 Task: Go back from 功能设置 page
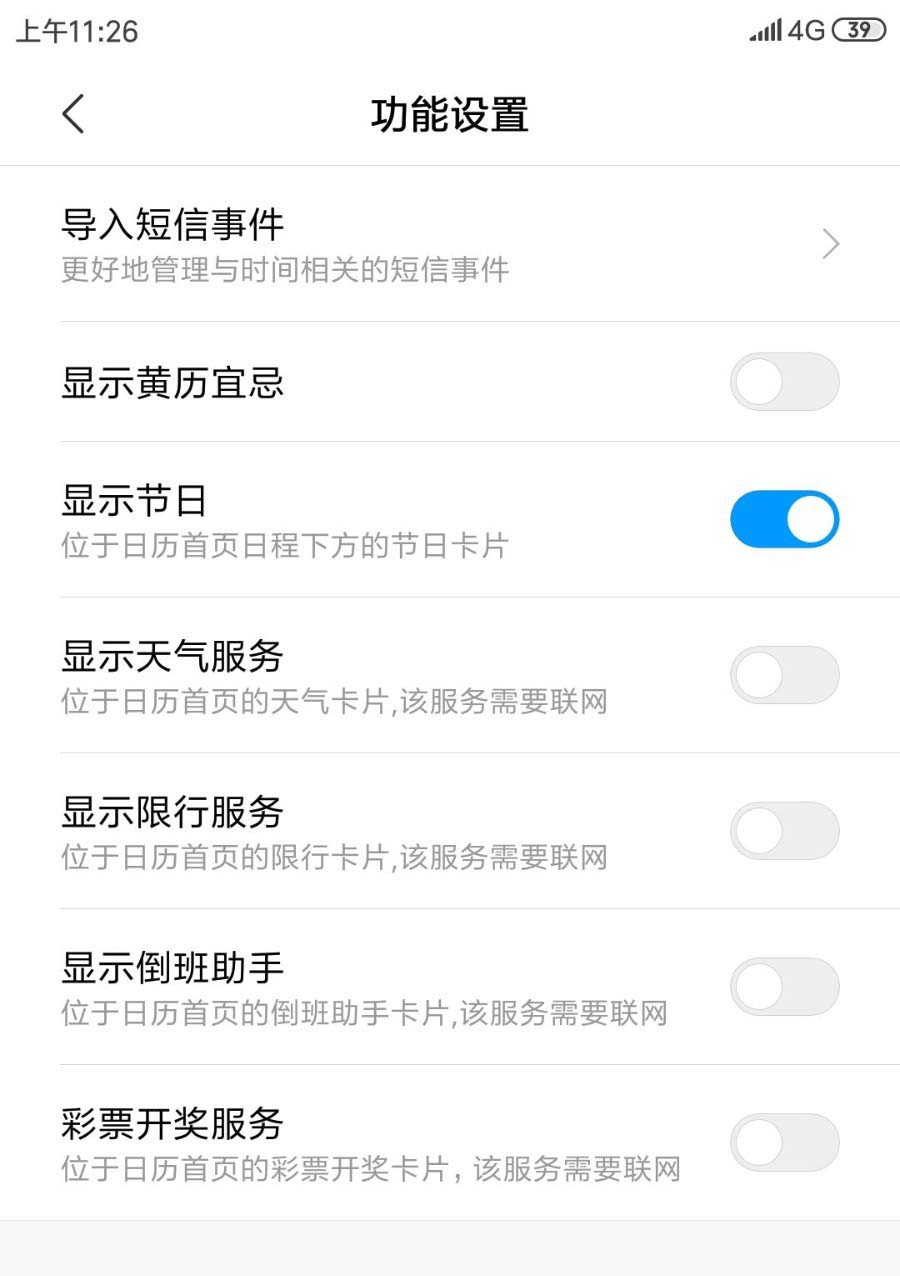(73, 114)
